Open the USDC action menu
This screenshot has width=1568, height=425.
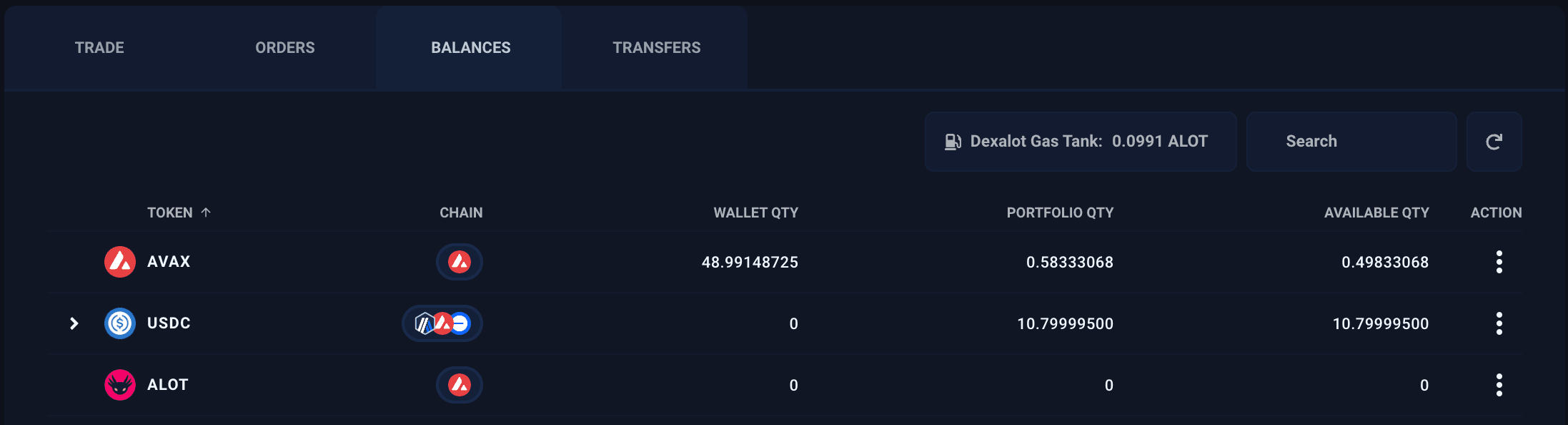[1499, 323]
